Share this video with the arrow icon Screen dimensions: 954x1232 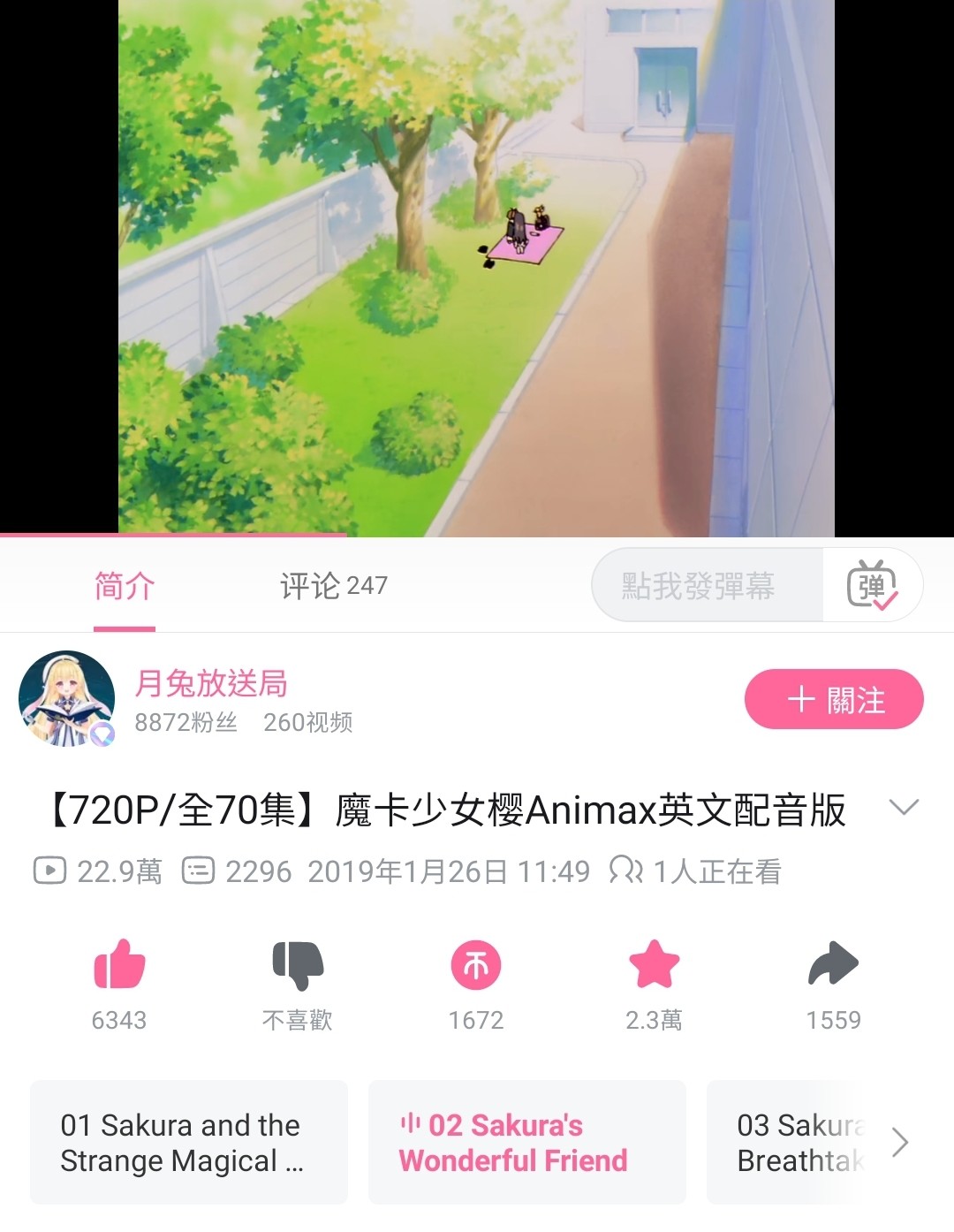pyautogui.click(x=833, y=965)
